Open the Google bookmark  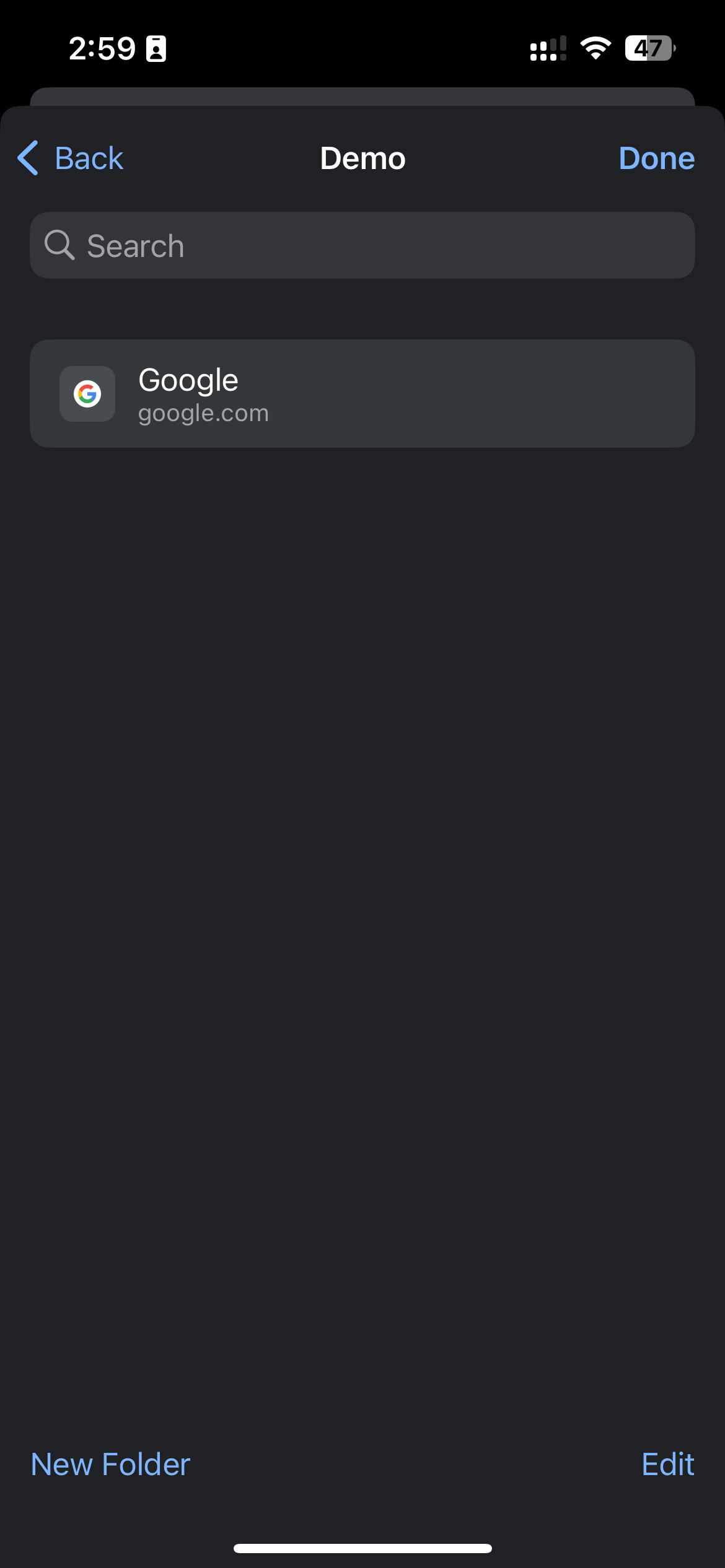coord(362,394)
